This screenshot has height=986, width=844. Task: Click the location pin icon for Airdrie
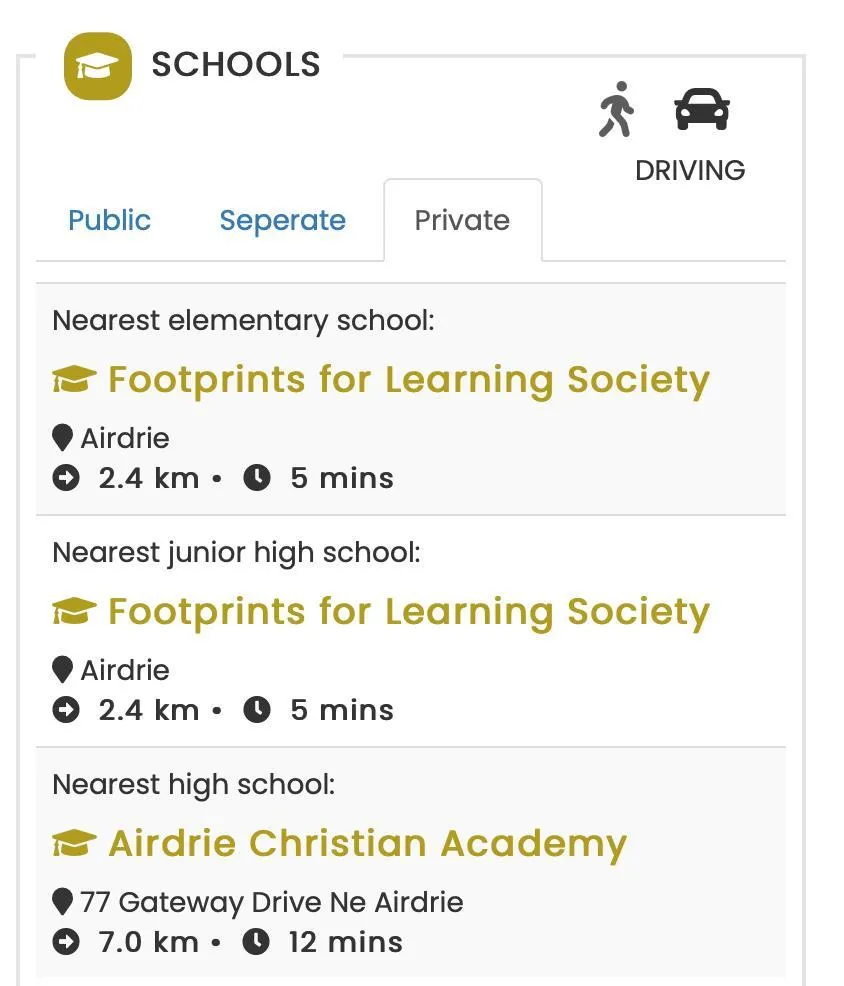pos(61,437)
